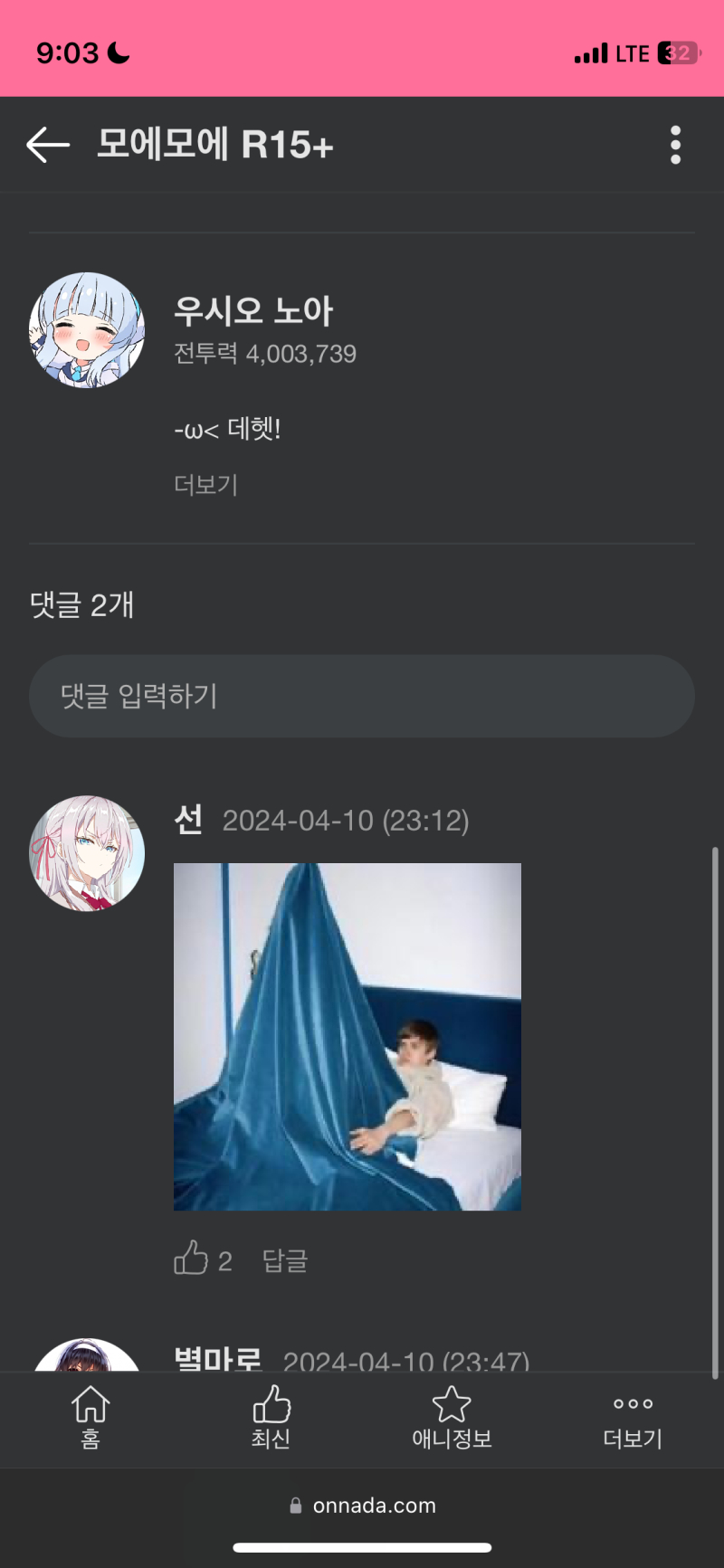View the image in 선's comment
724x1568 pixels.
(x=348, y=1036)
